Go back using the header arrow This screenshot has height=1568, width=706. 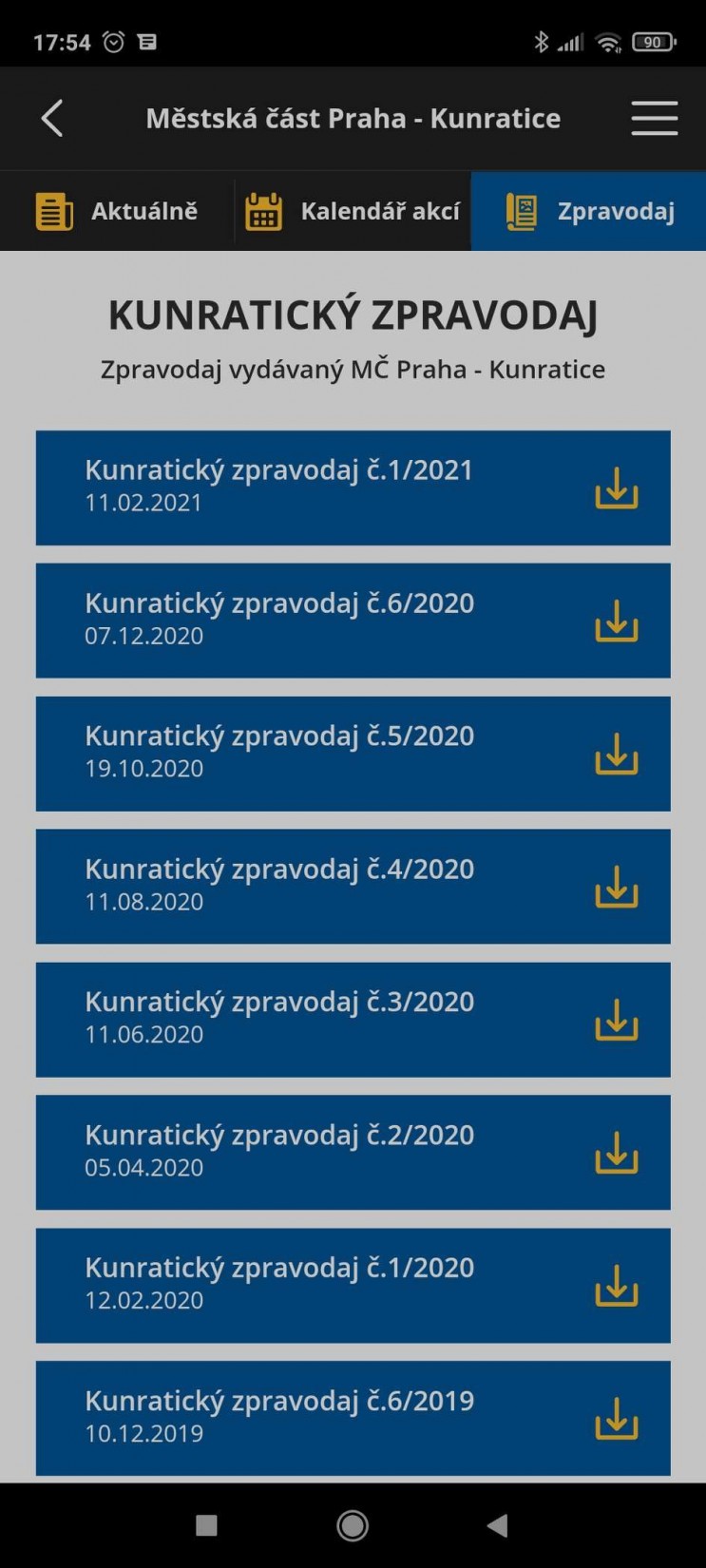(x=52, y=119)
